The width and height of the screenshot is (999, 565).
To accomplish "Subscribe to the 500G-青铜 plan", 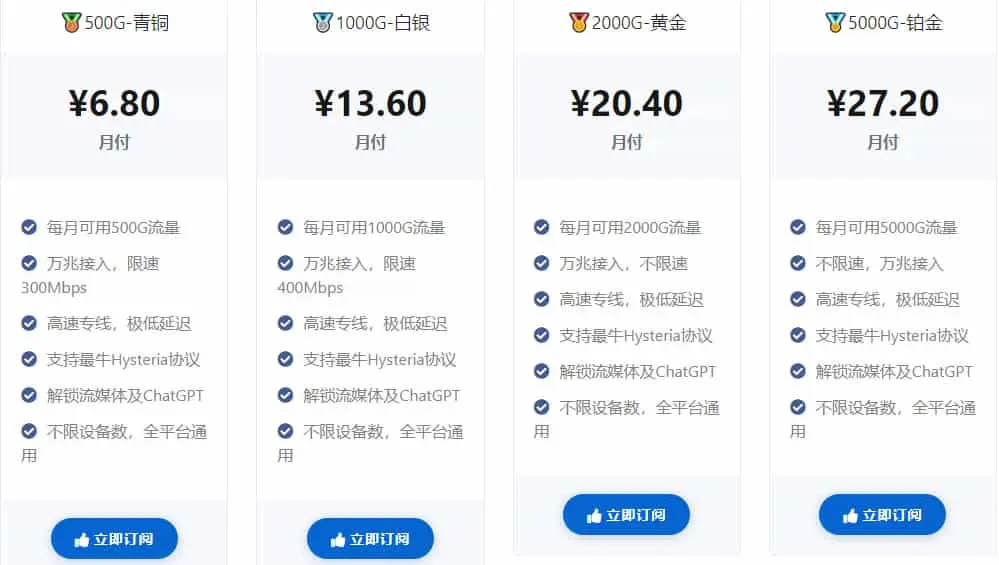I will coord(114,539).
